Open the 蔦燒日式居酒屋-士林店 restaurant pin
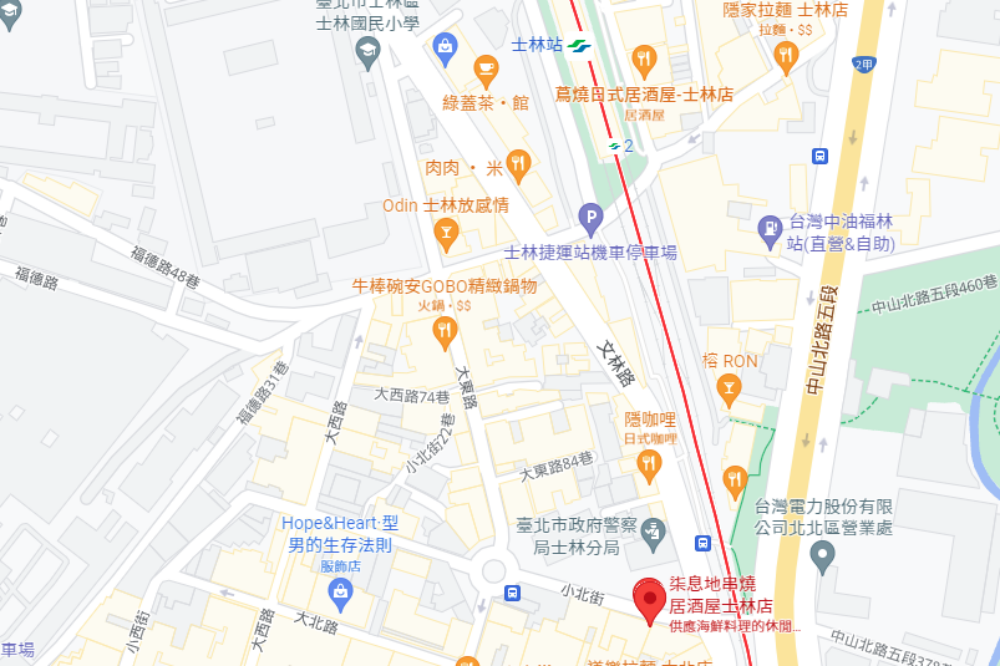 (645, 59)
